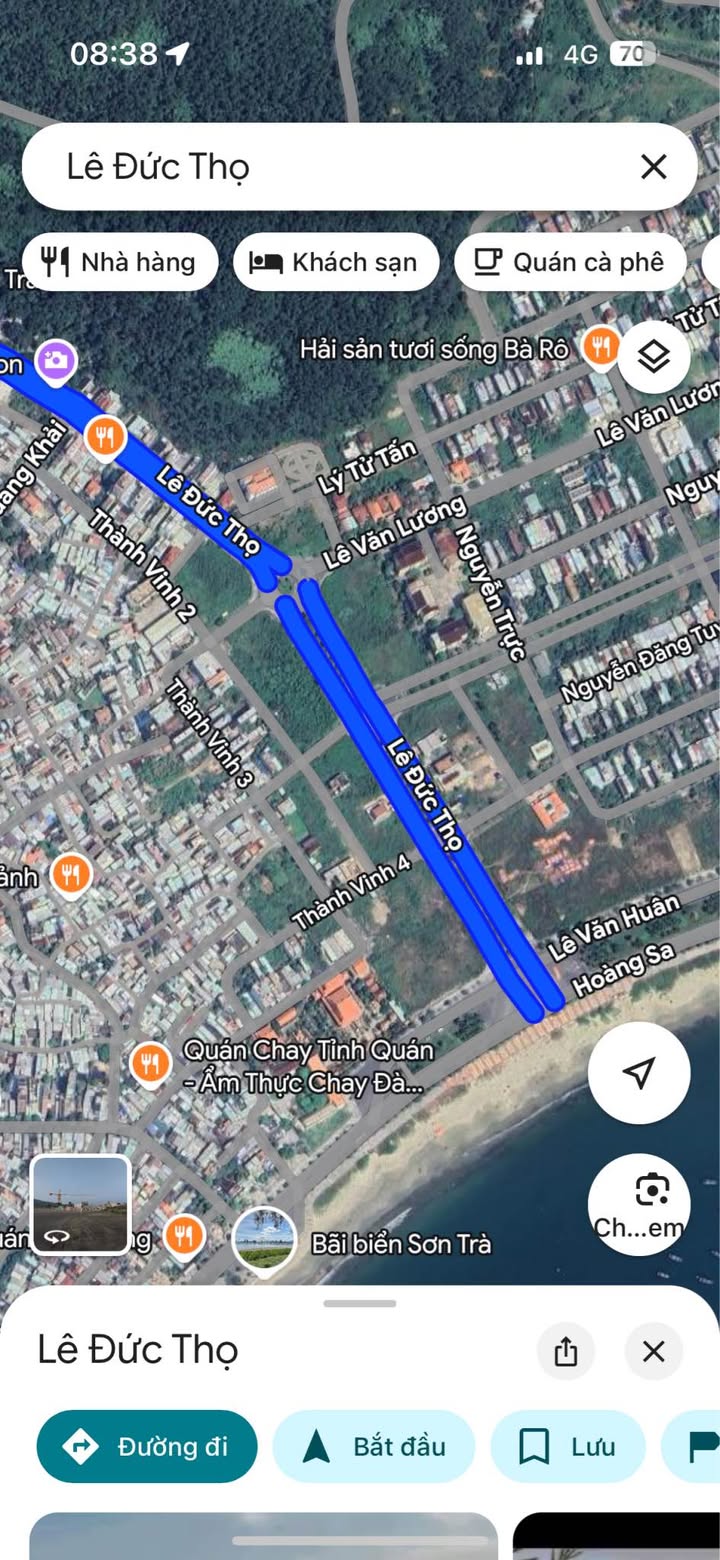Save place with Lưu button
Image resolution: width=720 pixels, height=1560 pixels.
tap(567, 1446)
